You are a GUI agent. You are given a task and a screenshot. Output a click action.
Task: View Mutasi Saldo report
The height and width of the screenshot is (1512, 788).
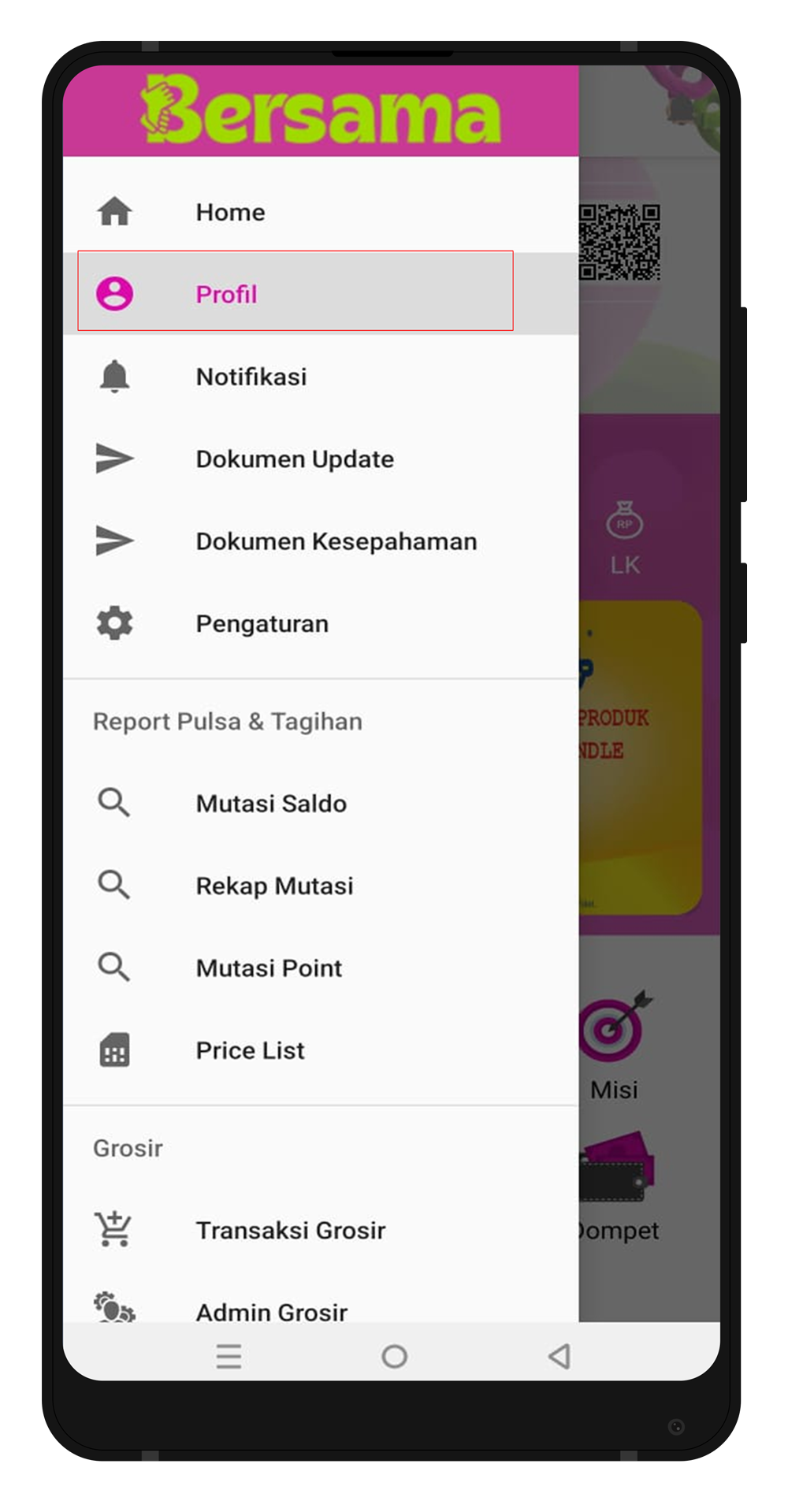click(x=271, y=804)
